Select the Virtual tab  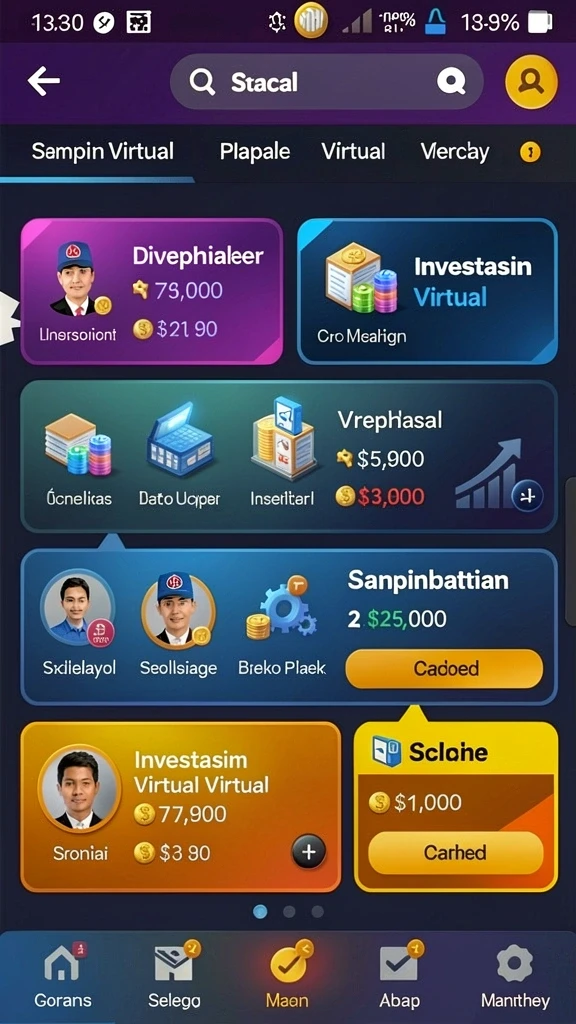point(353,152)
